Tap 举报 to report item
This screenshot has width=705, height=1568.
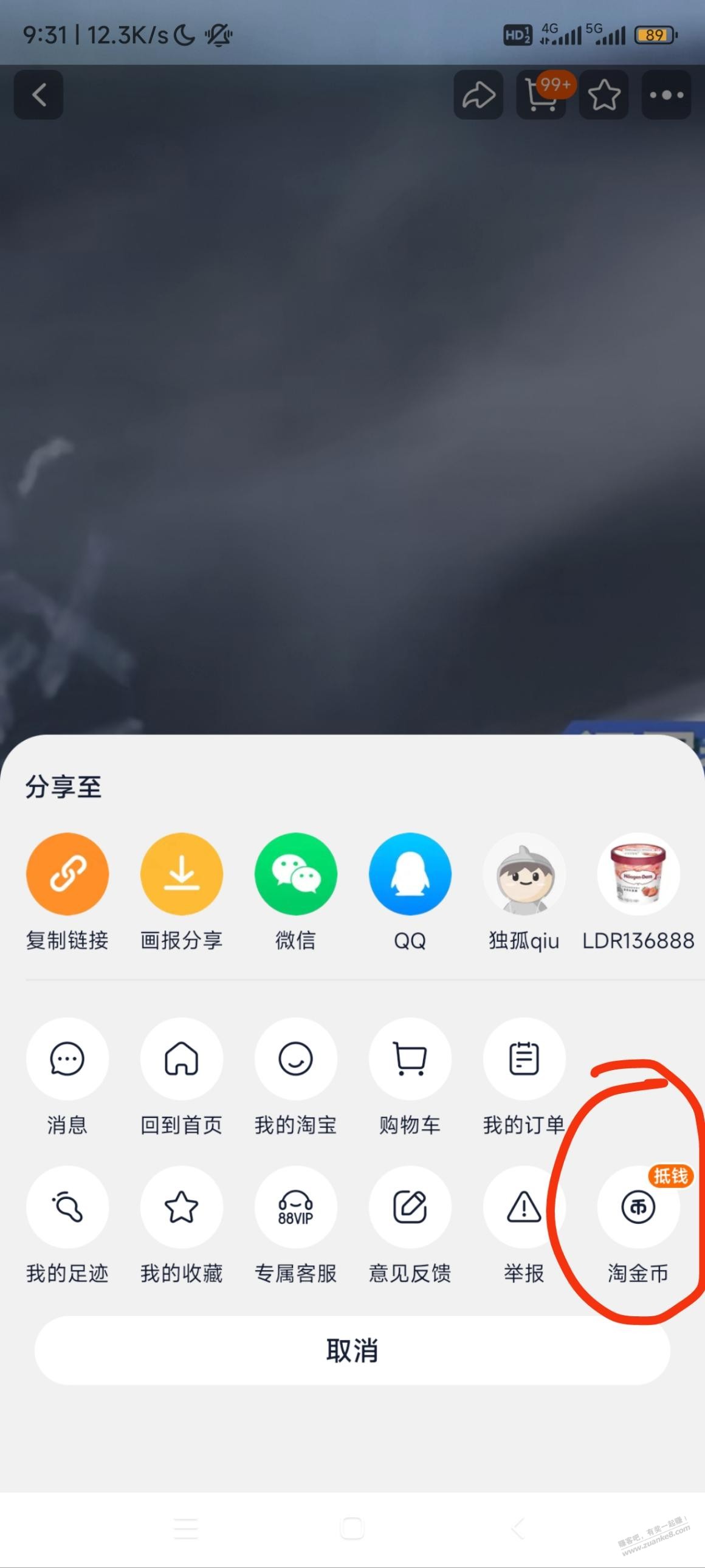tap(524, 1207)
